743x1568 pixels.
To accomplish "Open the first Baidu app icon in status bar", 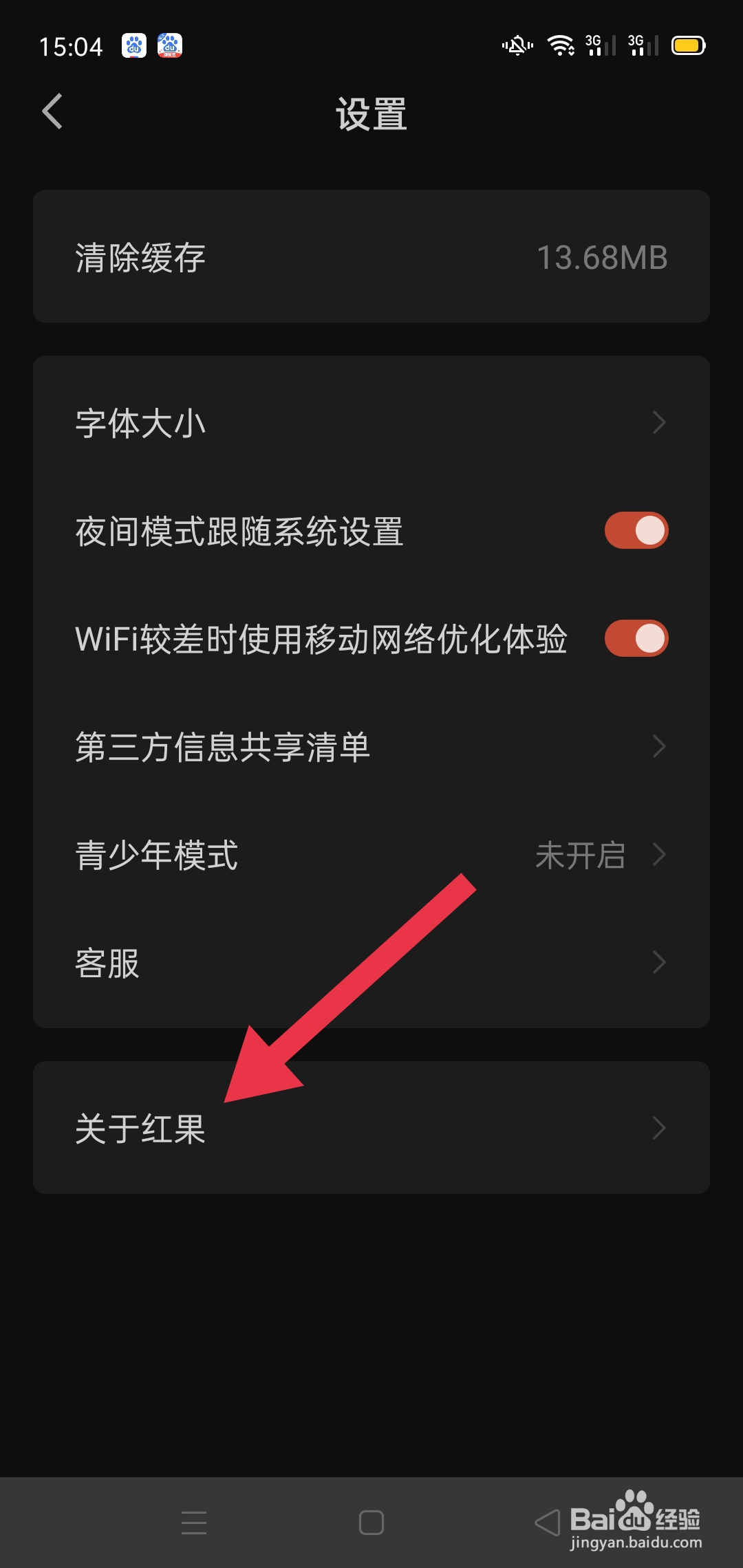I will (135, 45).
